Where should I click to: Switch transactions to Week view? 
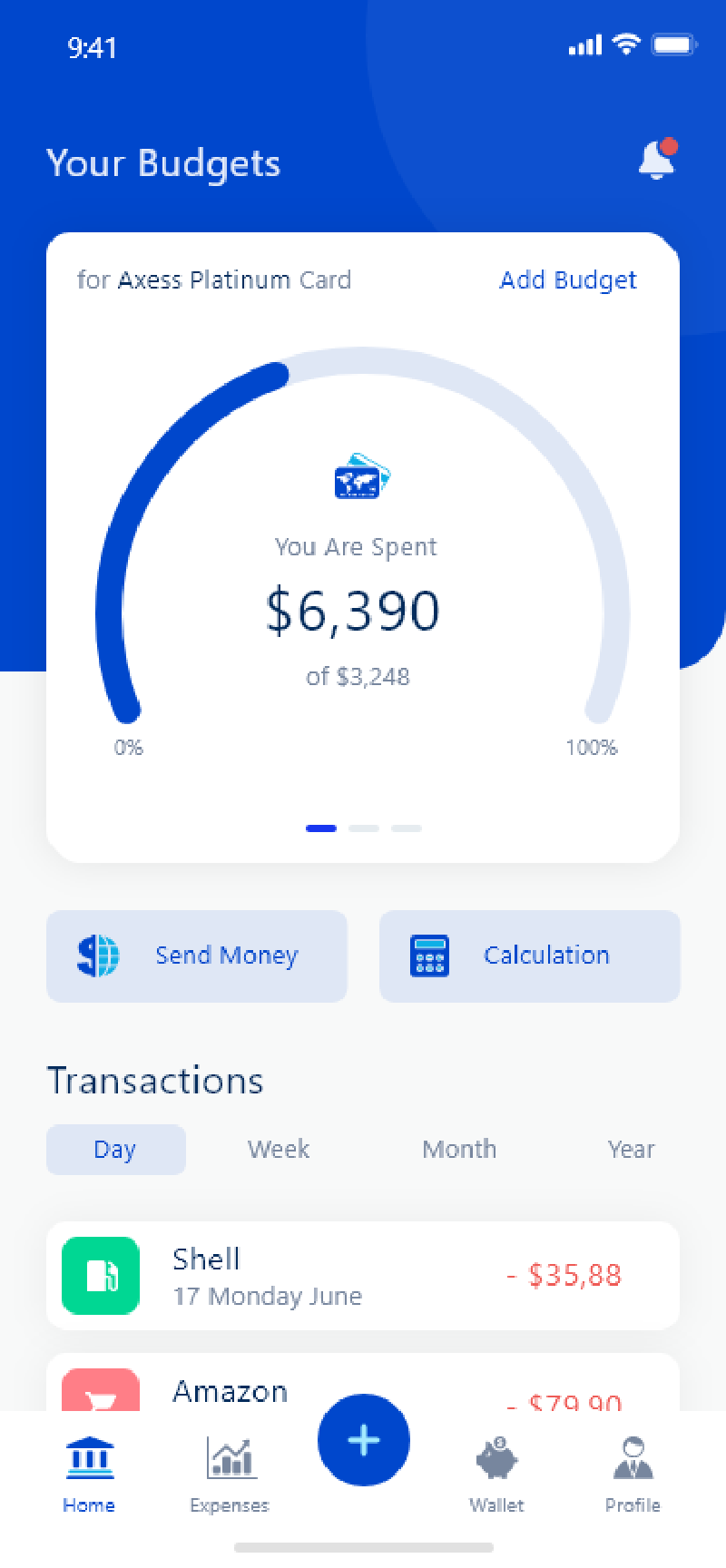pos(279,1150)
